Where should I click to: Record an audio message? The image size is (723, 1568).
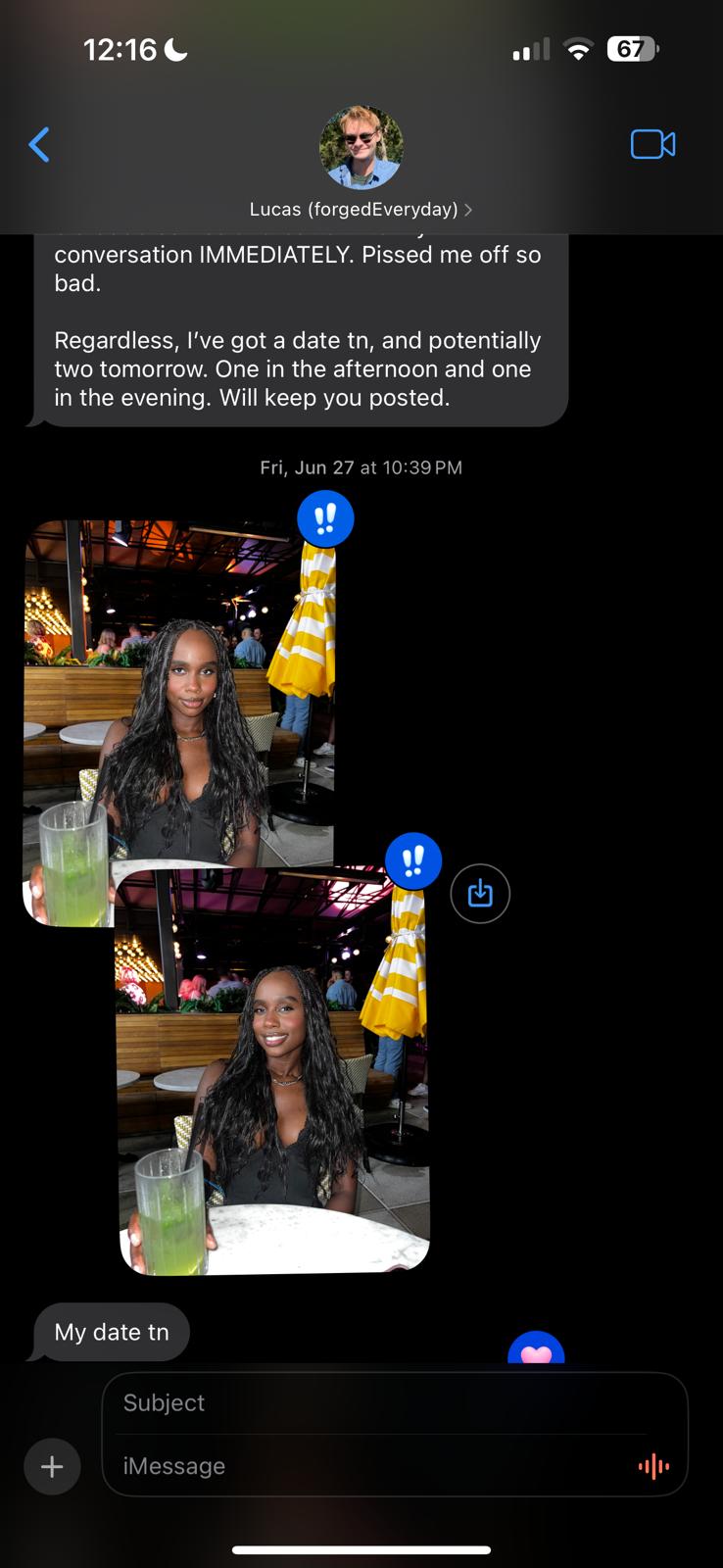pos(653,1466)
